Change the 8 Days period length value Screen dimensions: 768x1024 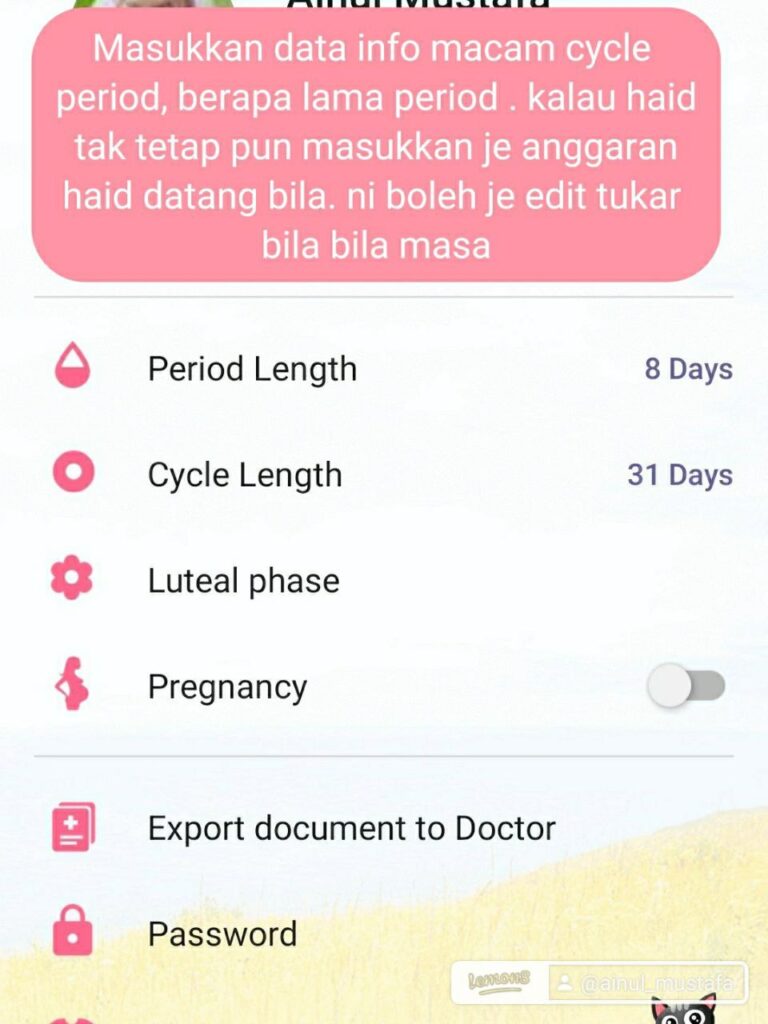coord(688,369)
